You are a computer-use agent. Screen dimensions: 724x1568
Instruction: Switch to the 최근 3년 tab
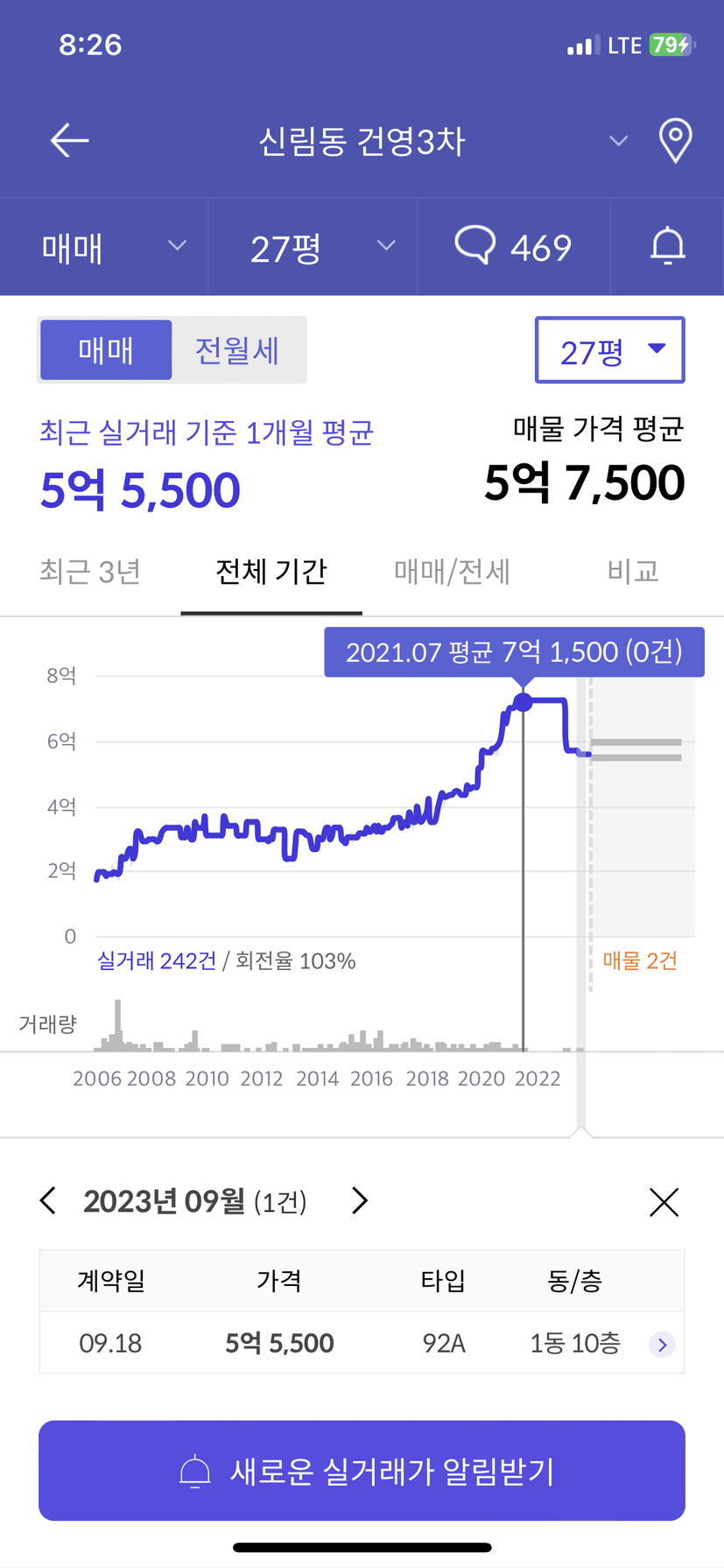click(90, 572)
